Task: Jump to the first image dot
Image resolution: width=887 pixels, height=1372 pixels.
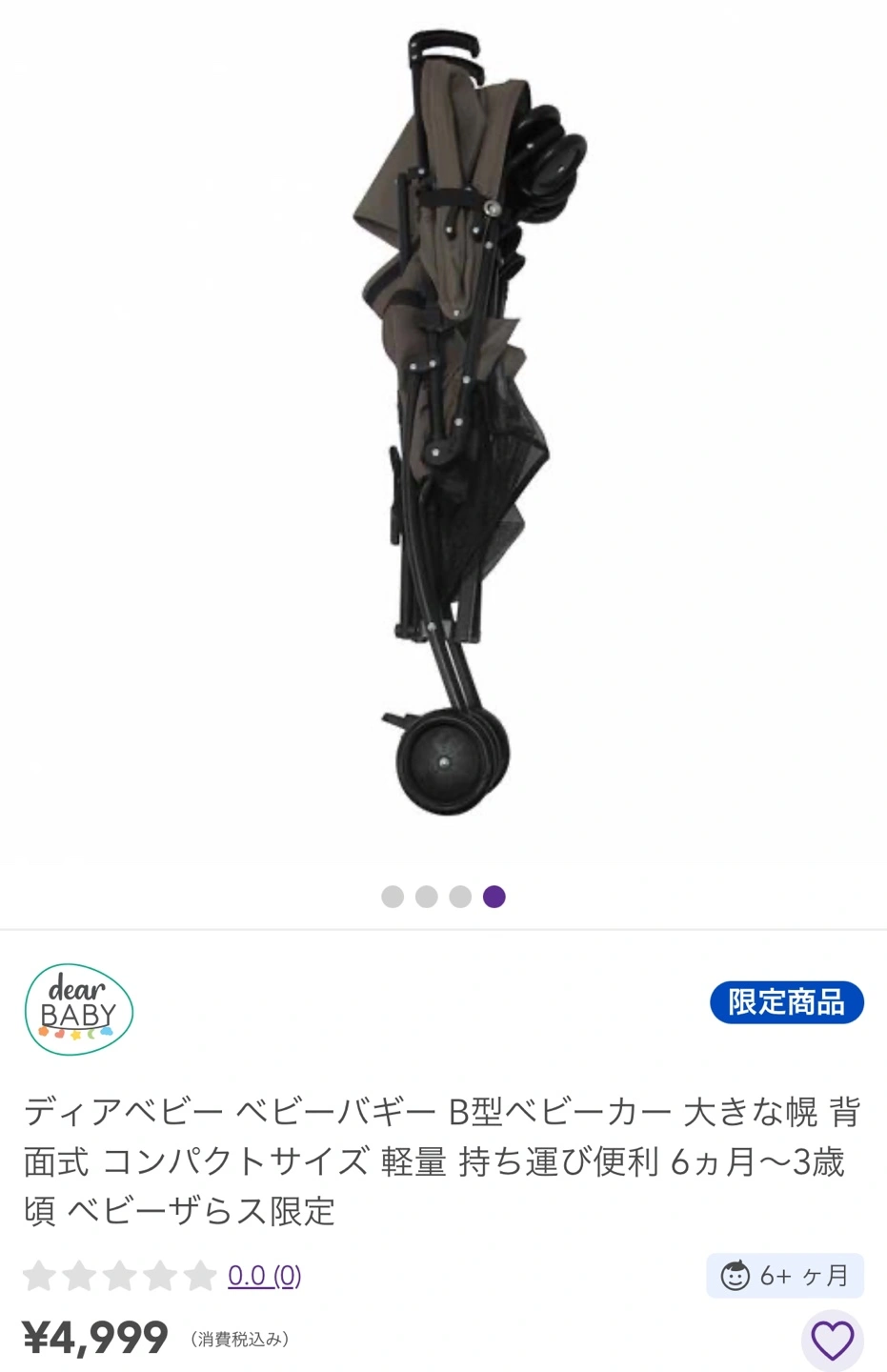Action: point(393,897)
